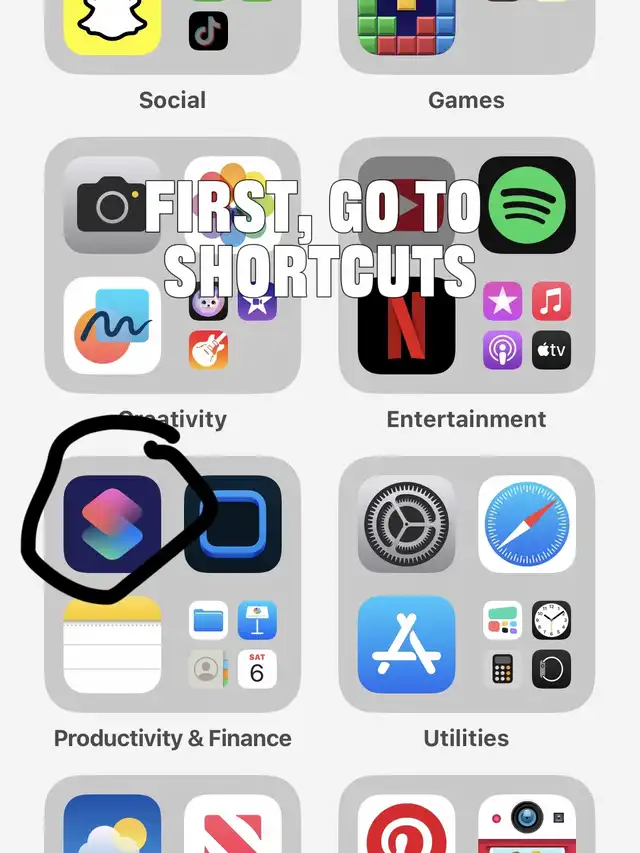This screenshot has height=853, width=640.
Task: Open the Freeform app
Action: [x=112, y=325]
